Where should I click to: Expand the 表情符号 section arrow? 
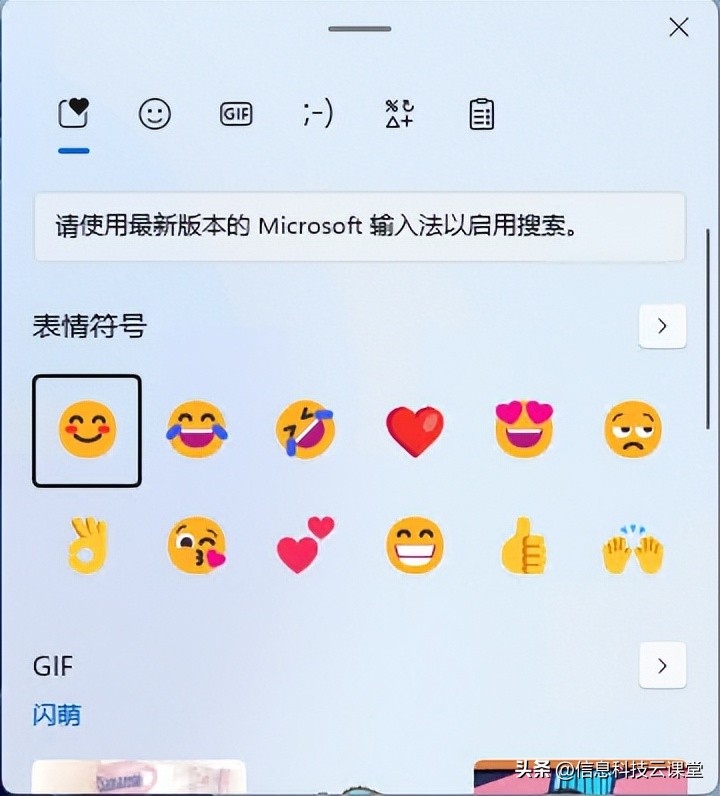click(x=662, y=326)
